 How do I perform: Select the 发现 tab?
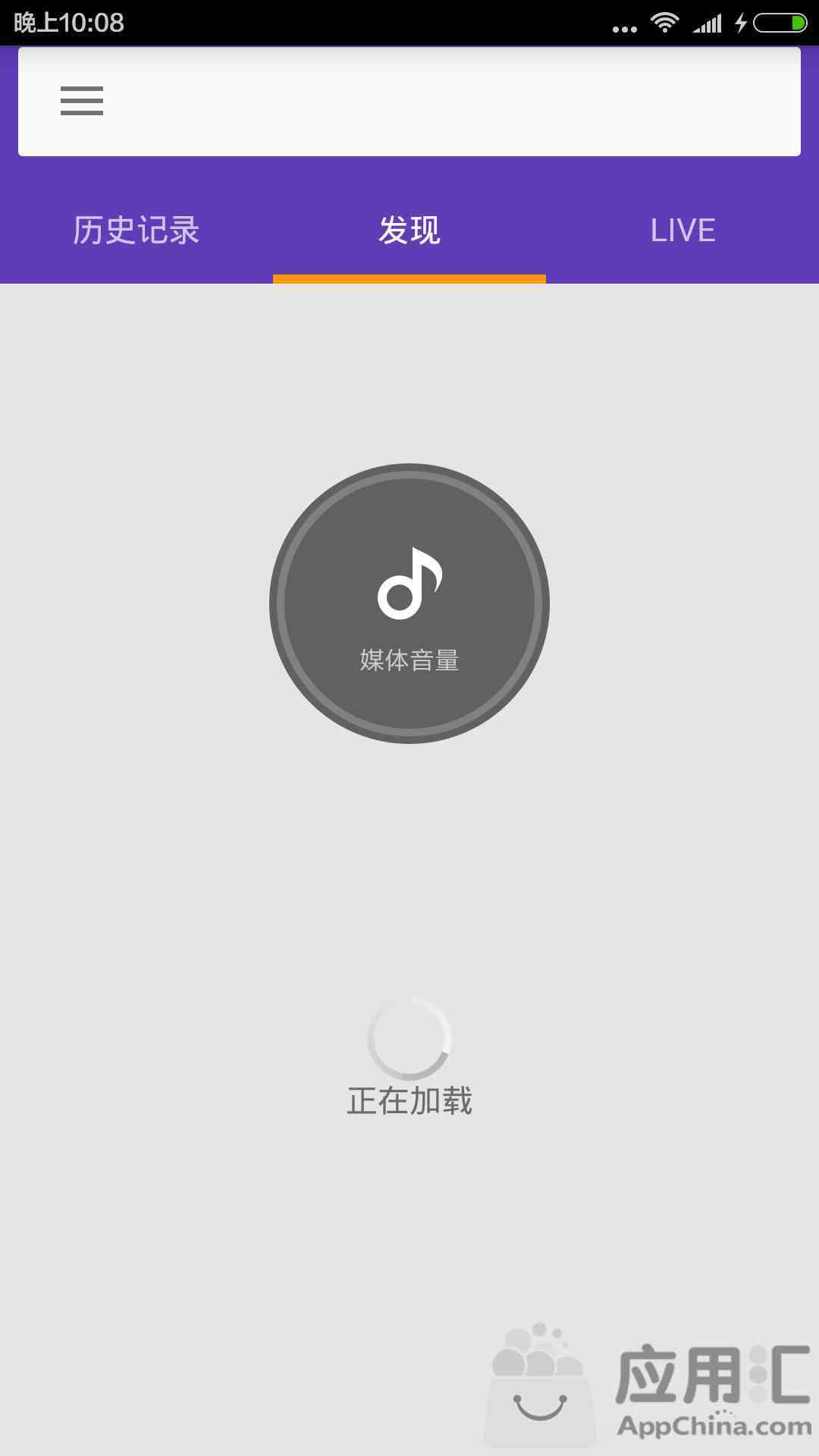tap(409, 231)
